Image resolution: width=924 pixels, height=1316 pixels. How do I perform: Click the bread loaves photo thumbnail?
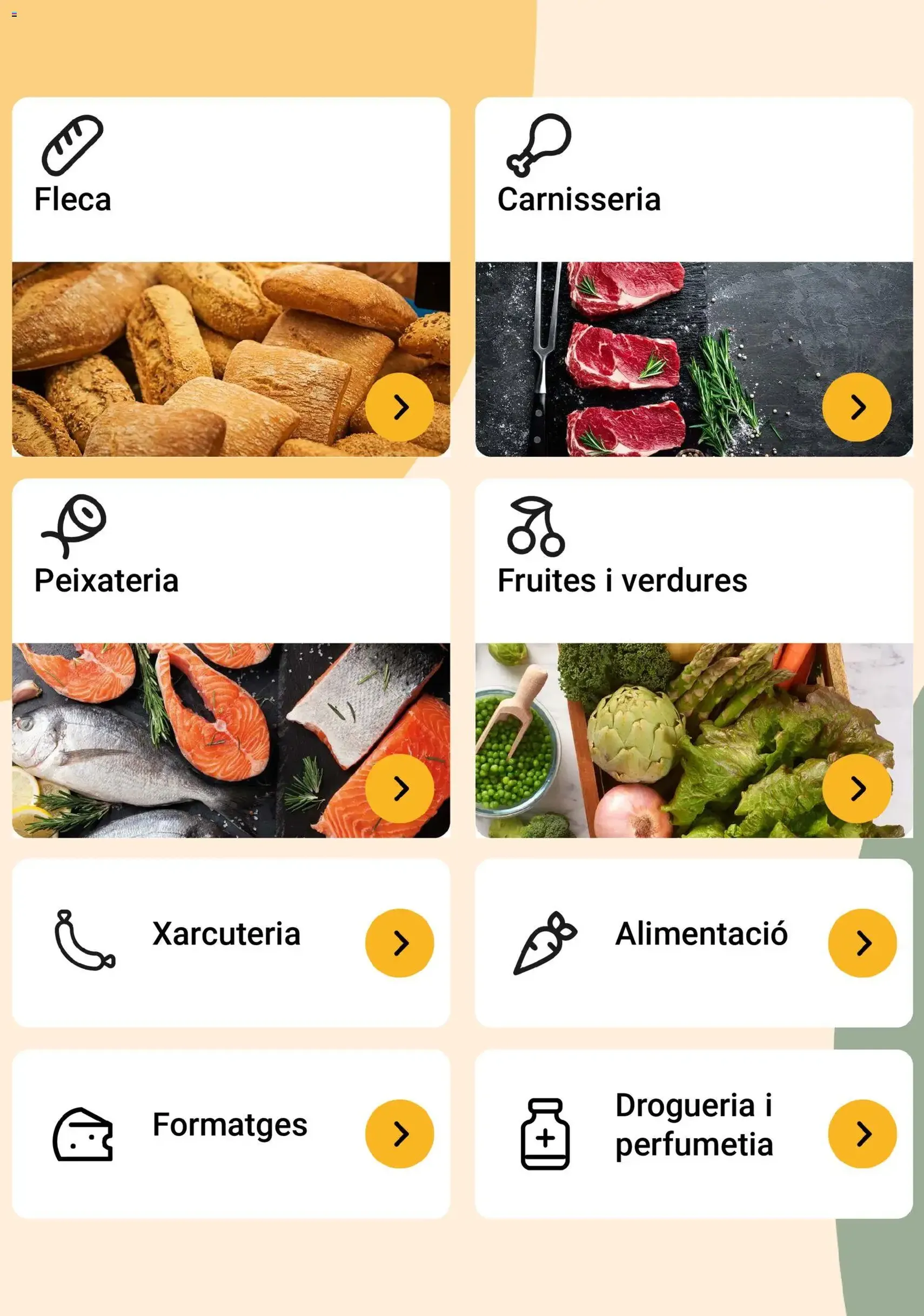tap(229, 358)
